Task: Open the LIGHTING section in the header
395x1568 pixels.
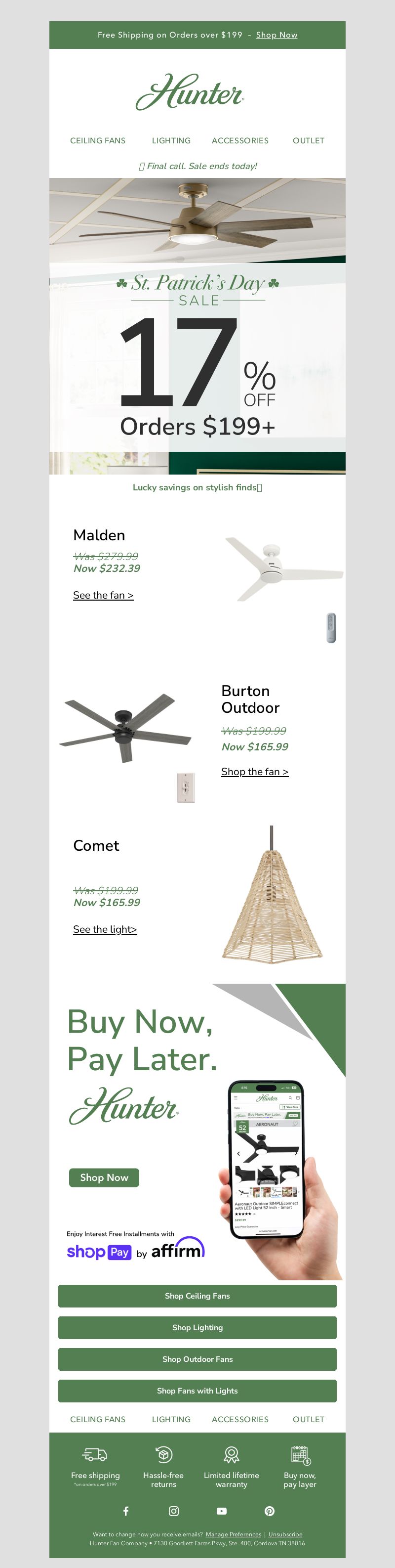Action: (x=171, y=140)
